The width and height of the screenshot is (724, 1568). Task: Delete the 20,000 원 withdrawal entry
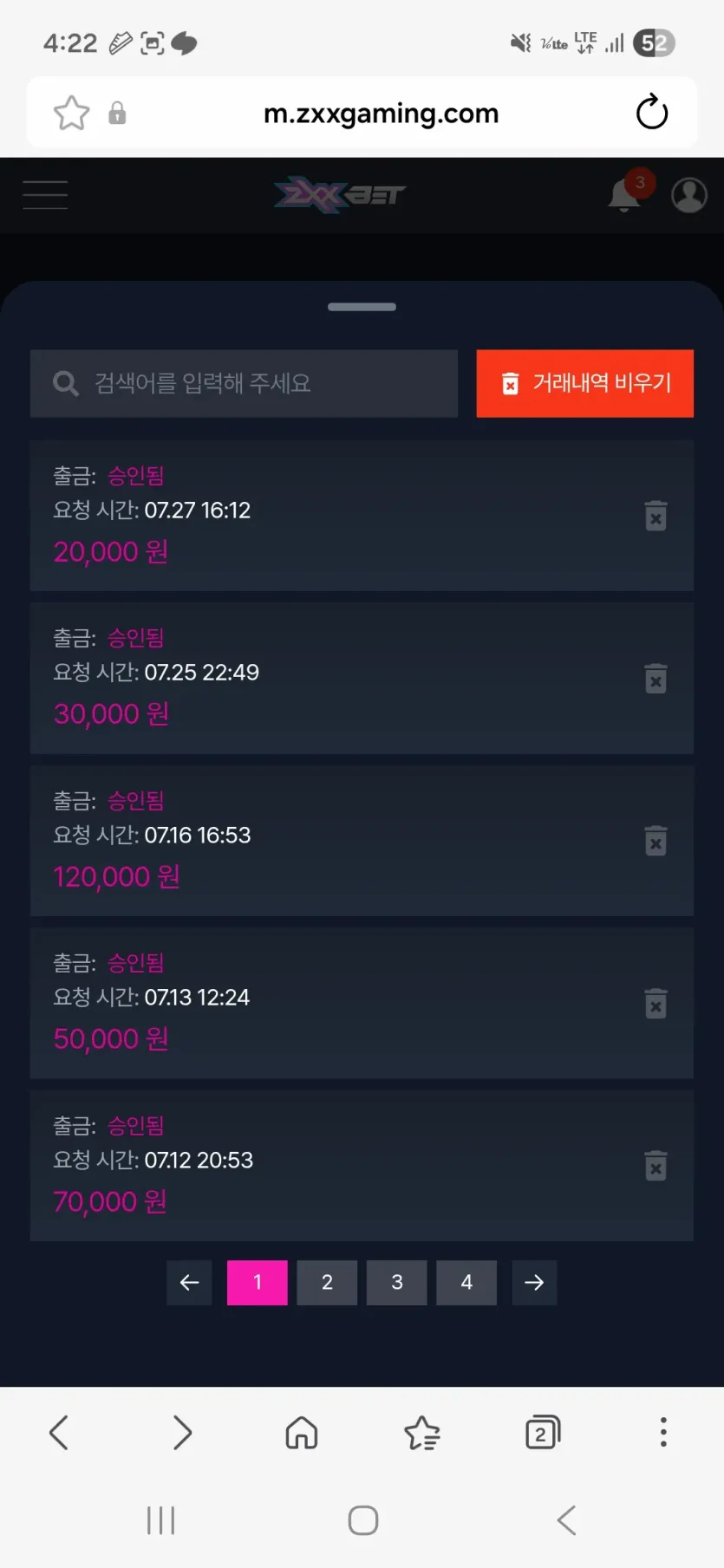point(656,516)
